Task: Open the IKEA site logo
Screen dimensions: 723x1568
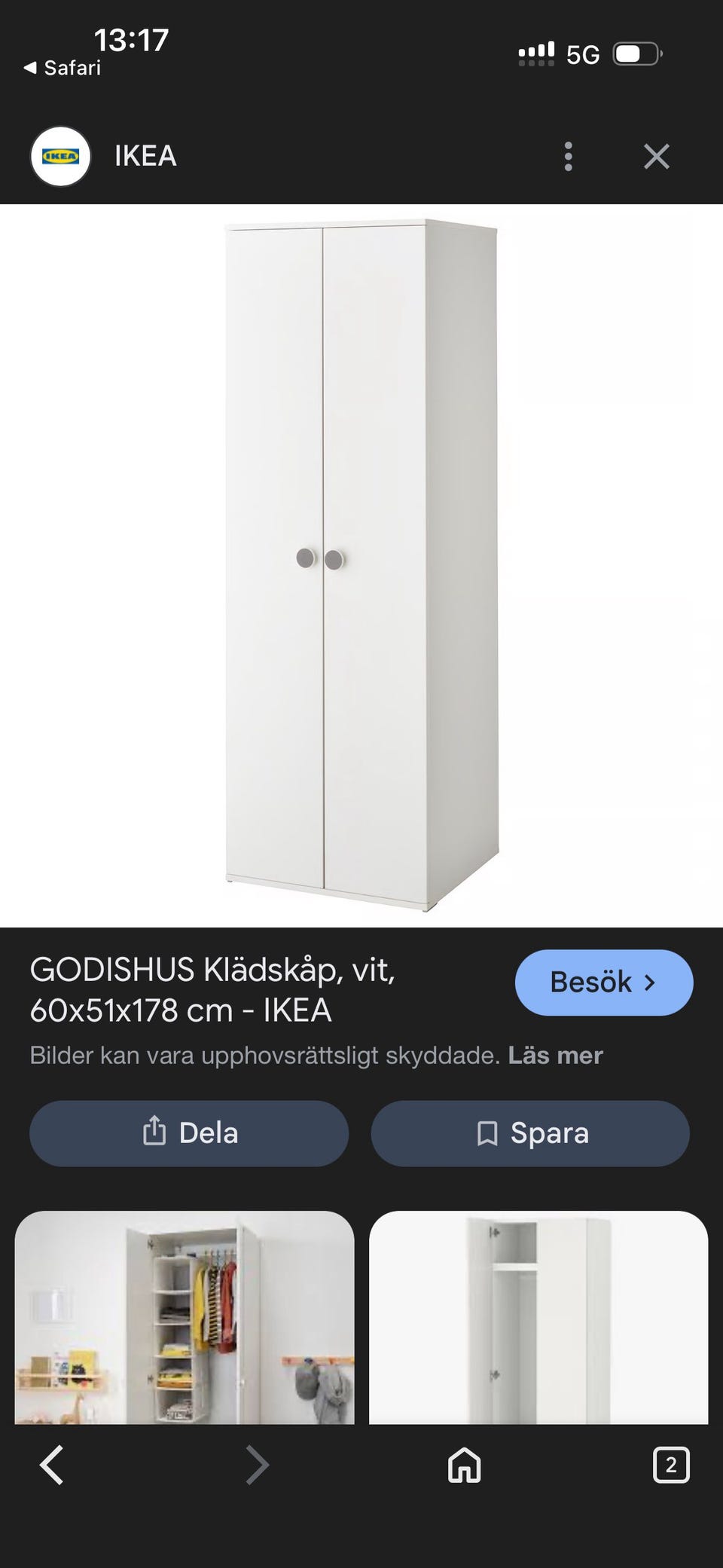Action: pos(60,156)
